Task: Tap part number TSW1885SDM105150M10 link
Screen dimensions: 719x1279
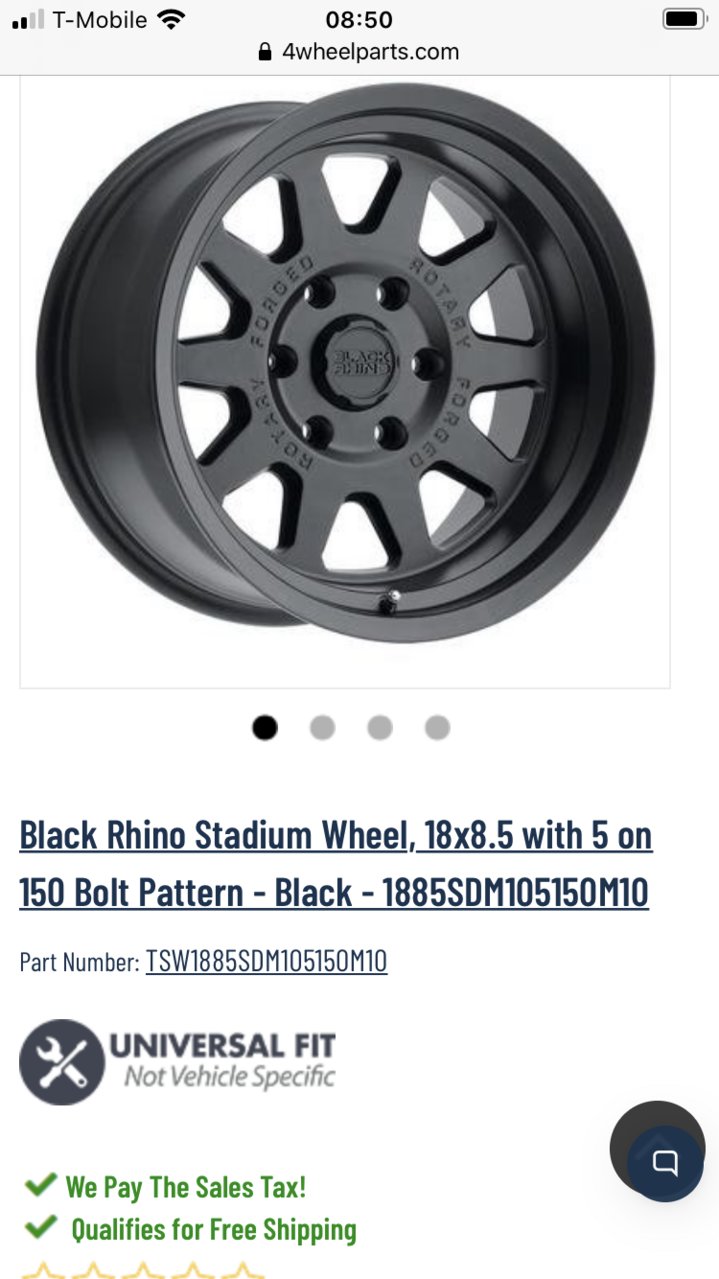Action: pos(266,961)
